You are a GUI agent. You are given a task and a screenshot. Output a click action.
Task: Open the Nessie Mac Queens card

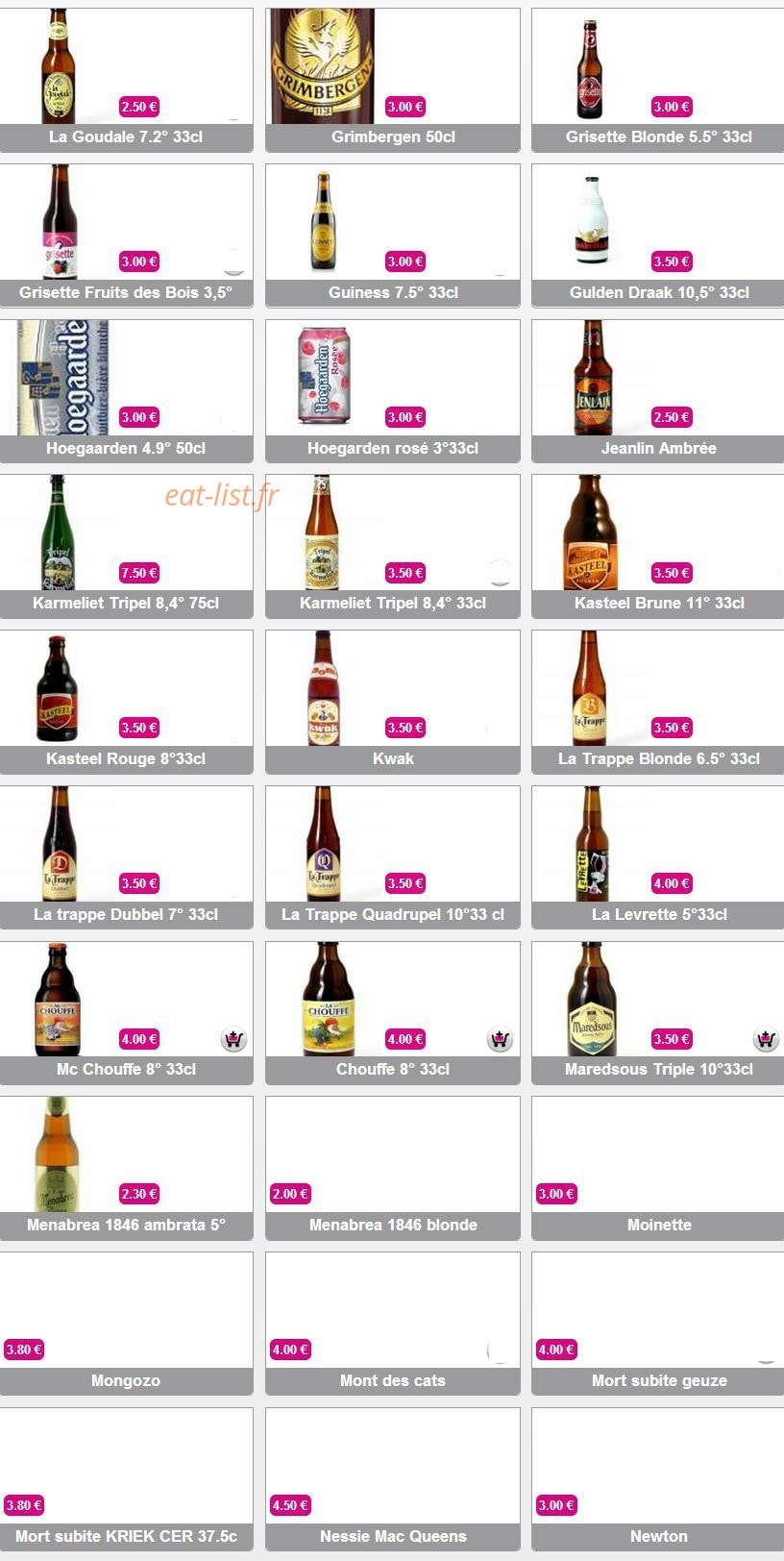393,1479
